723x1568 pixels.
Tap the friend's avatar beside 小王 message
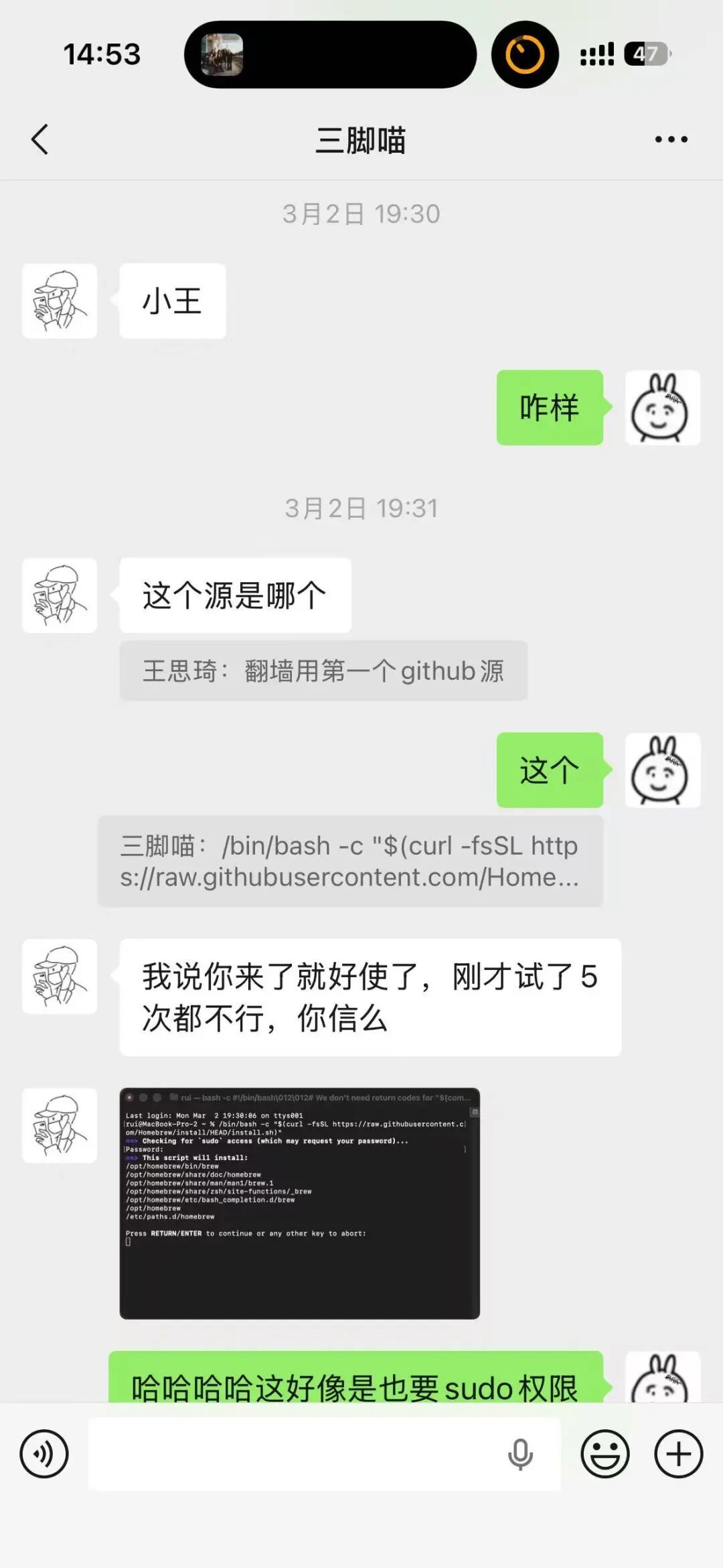59,299
